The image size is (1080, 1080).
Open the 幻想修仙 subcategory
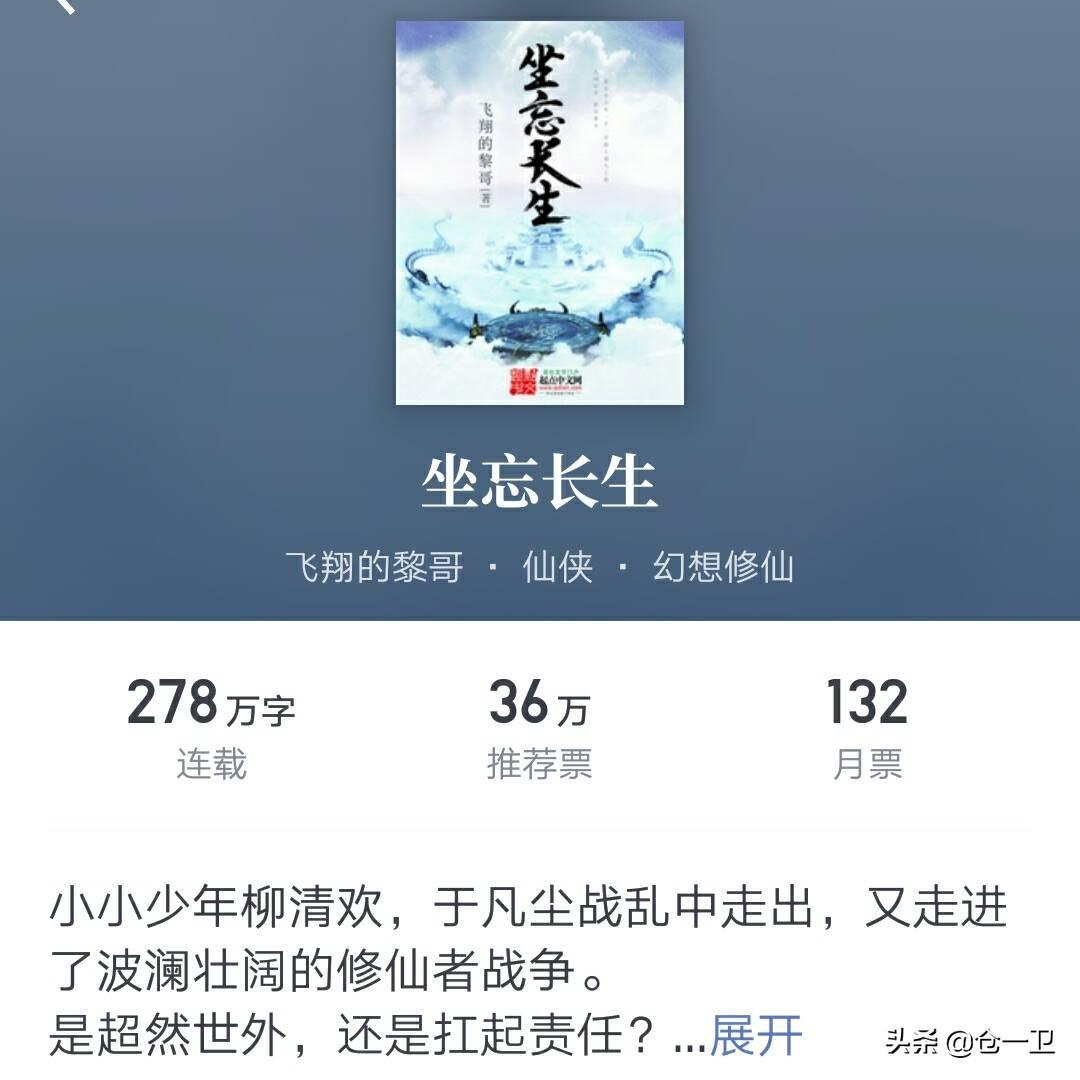tap(723, 567)
